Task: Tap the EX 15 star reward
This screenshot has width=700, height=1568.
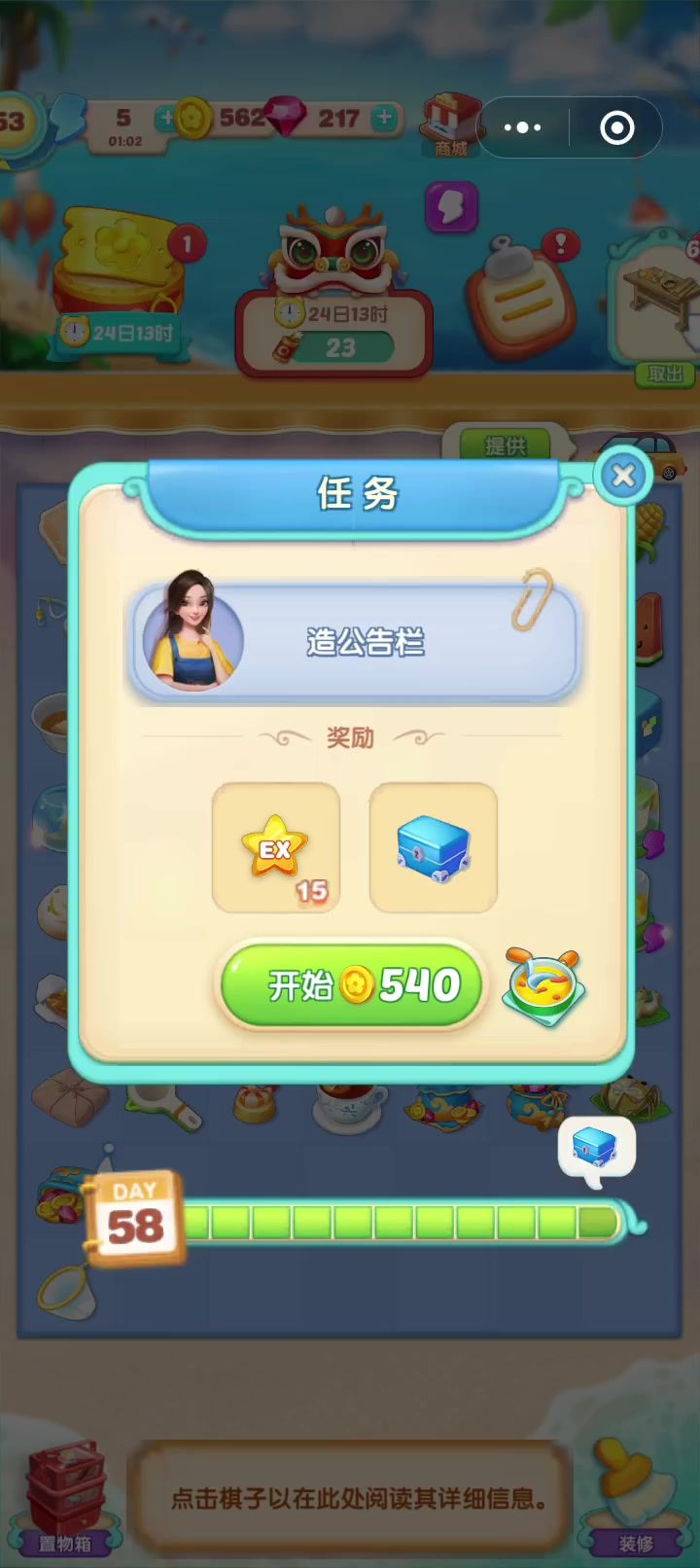Action: coord(276,848)
